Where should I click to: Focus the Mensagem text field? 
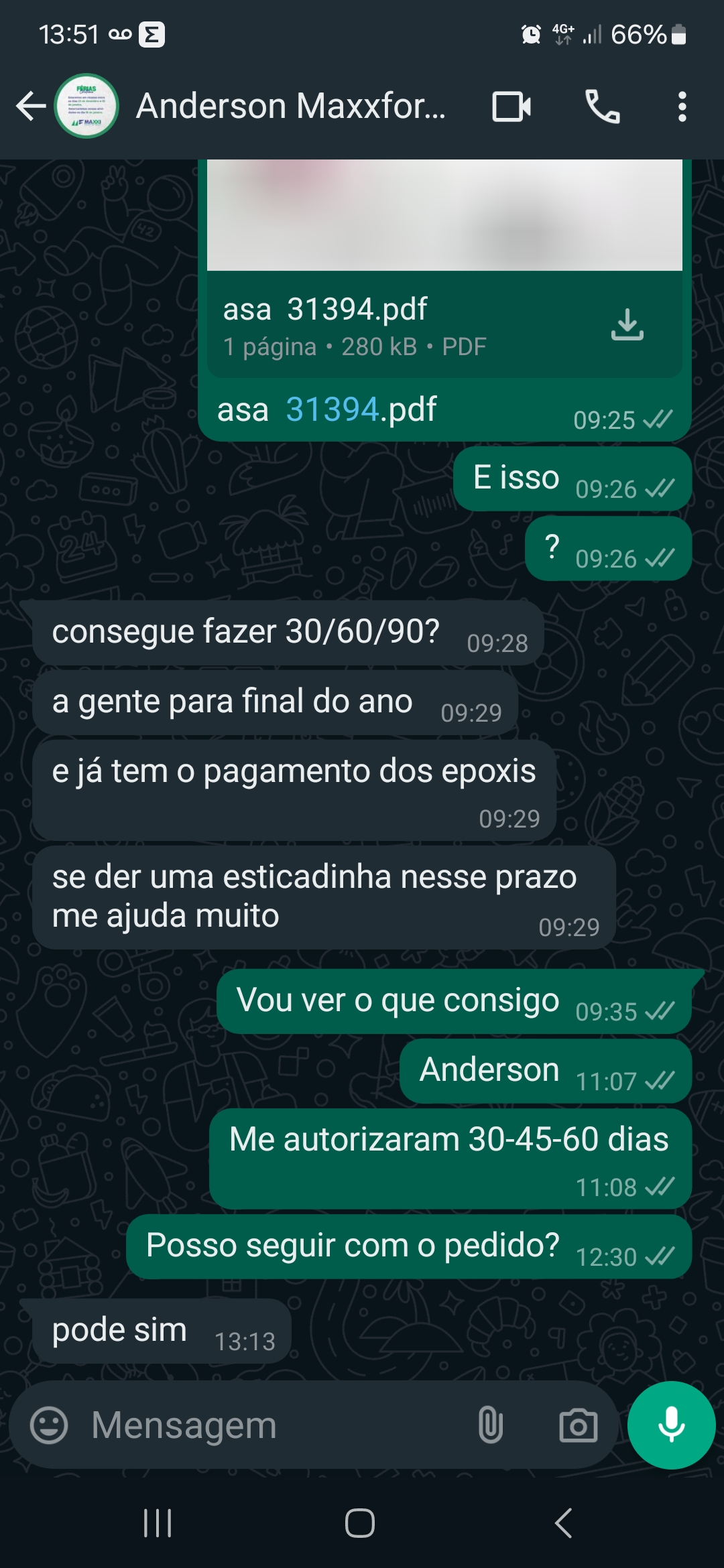(268, 1425)
